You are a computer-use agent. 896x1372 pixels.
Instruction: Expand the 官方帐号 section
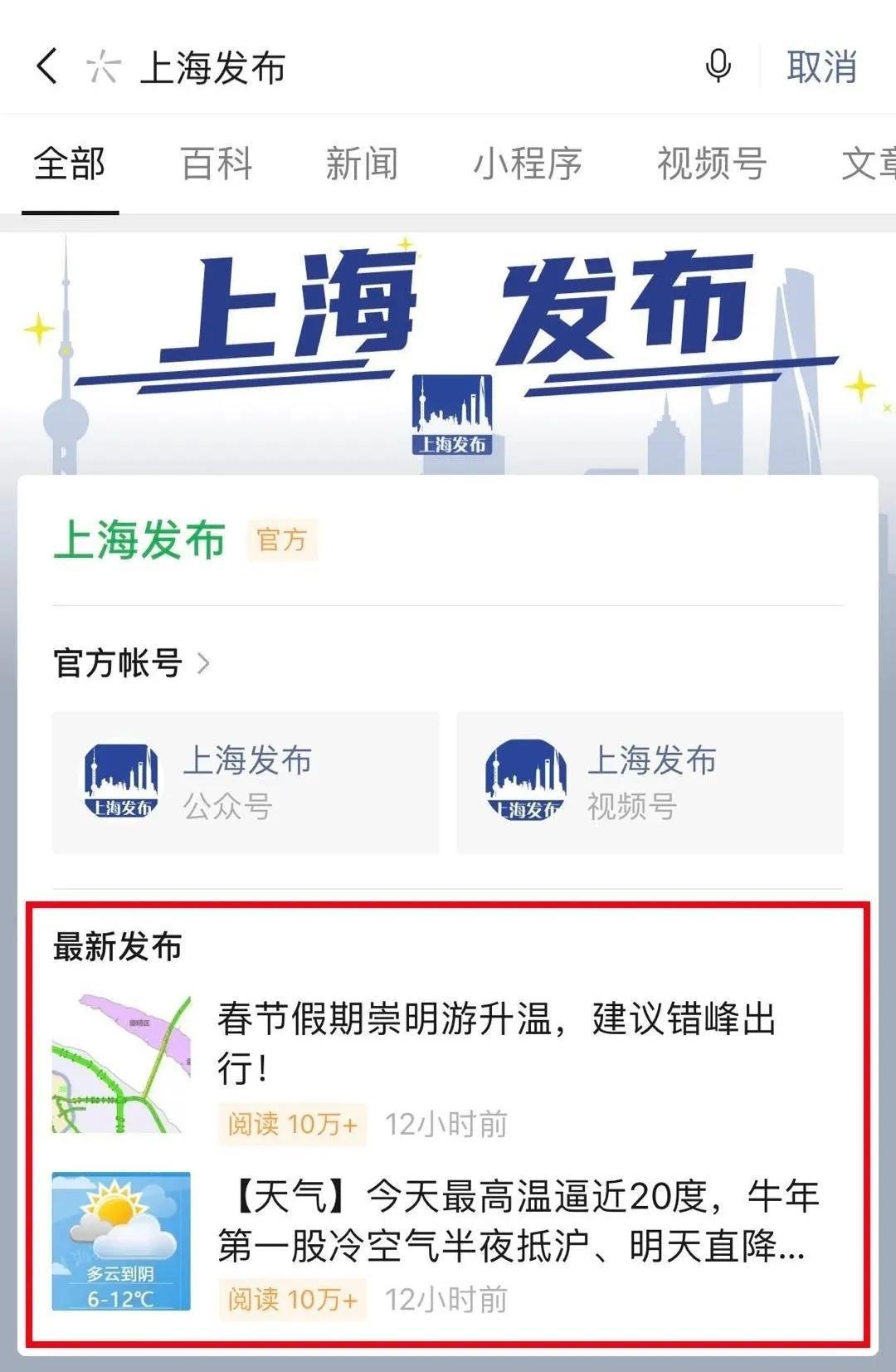133,663
